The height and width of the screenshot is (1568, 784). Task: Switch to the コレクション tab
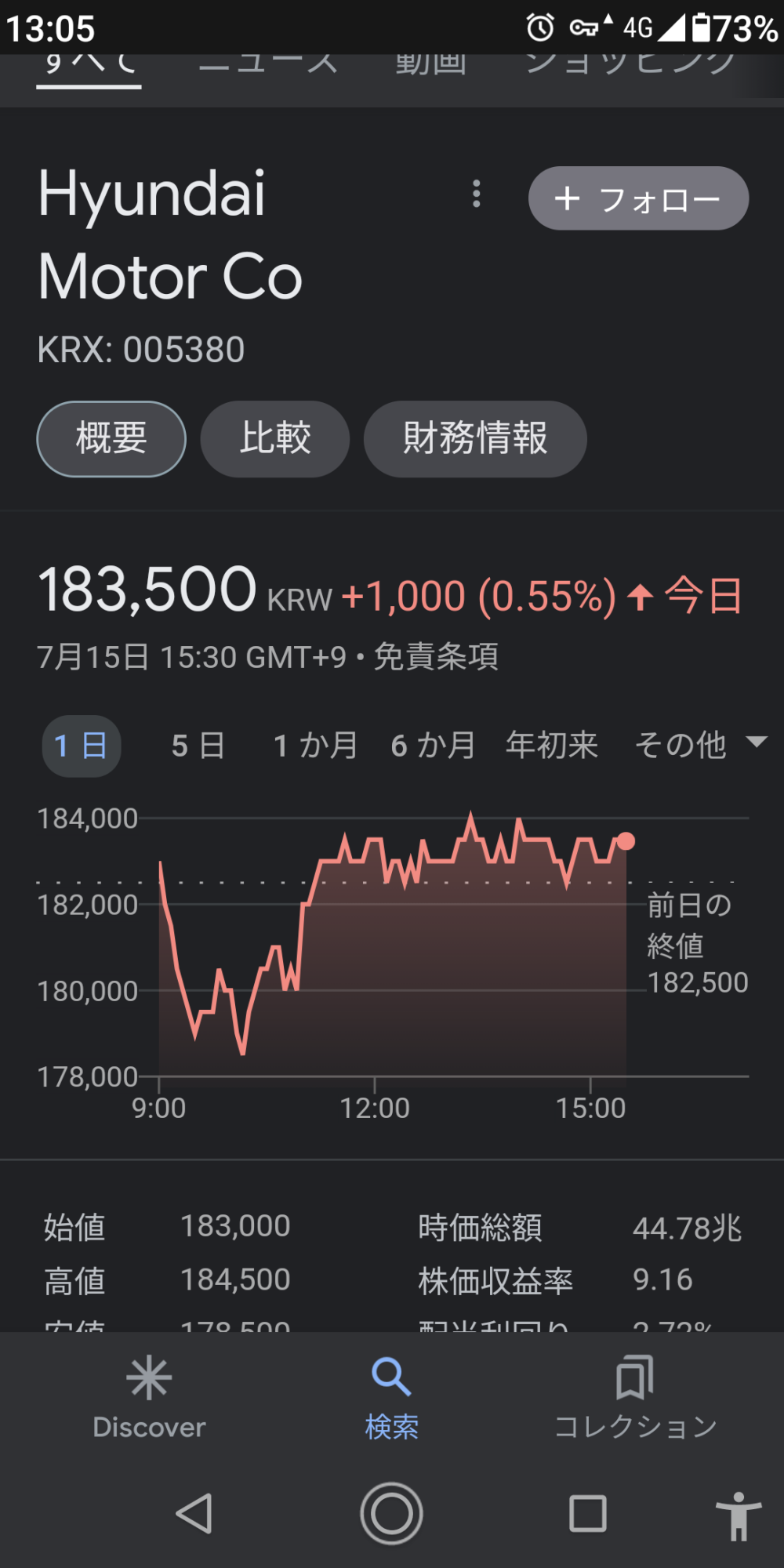point(635,1399)
